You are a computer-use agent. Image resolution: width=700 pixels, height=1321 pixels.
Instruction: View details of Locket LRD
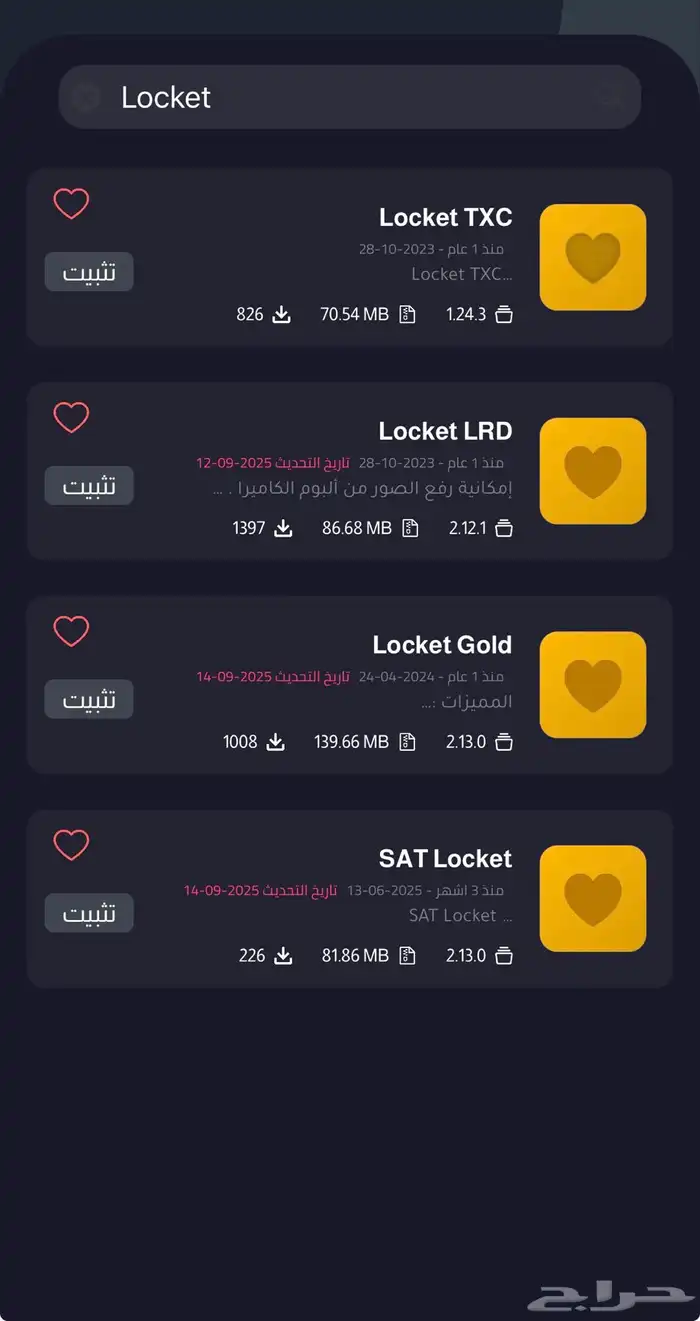pos(445,432)
